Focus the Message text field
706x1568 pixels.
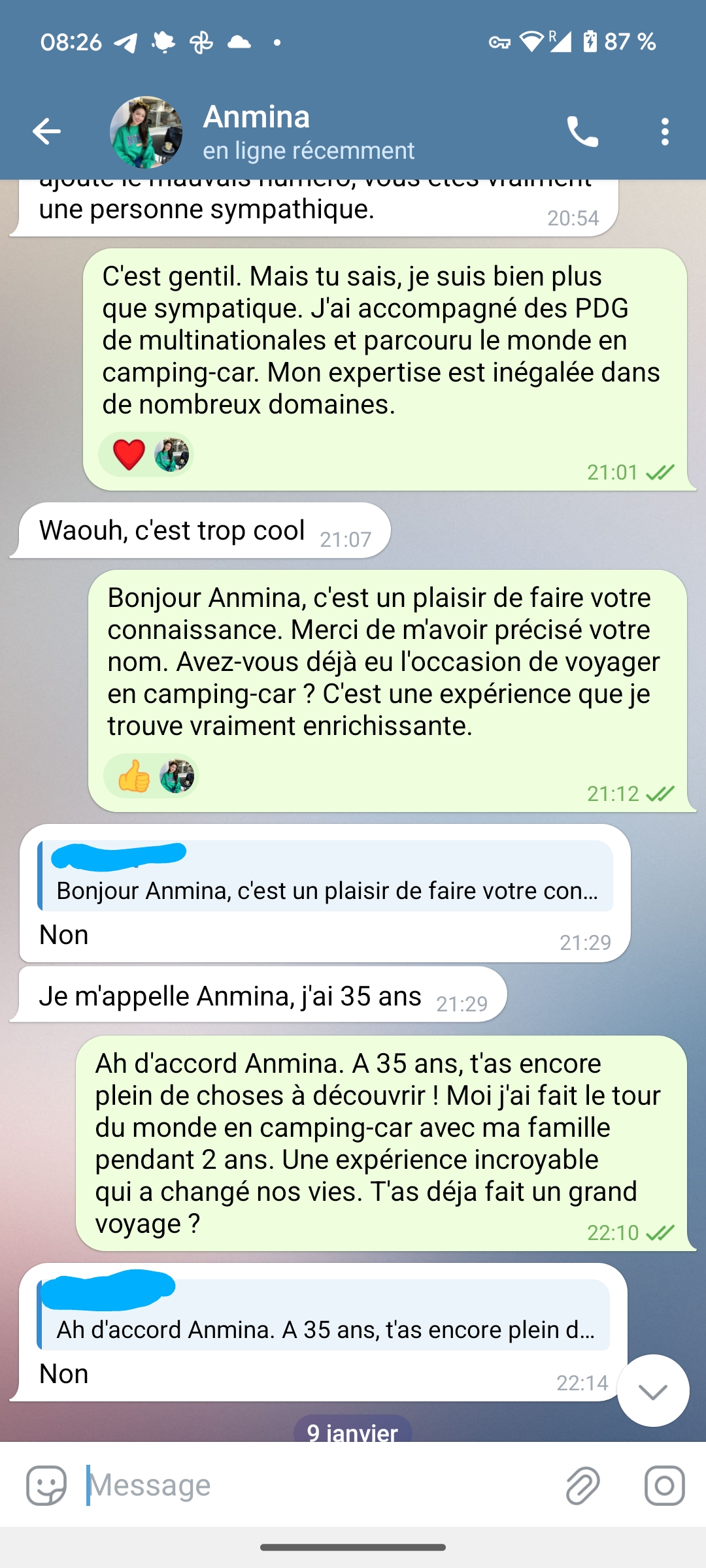pyautogui.click(x=320, y=1485)
